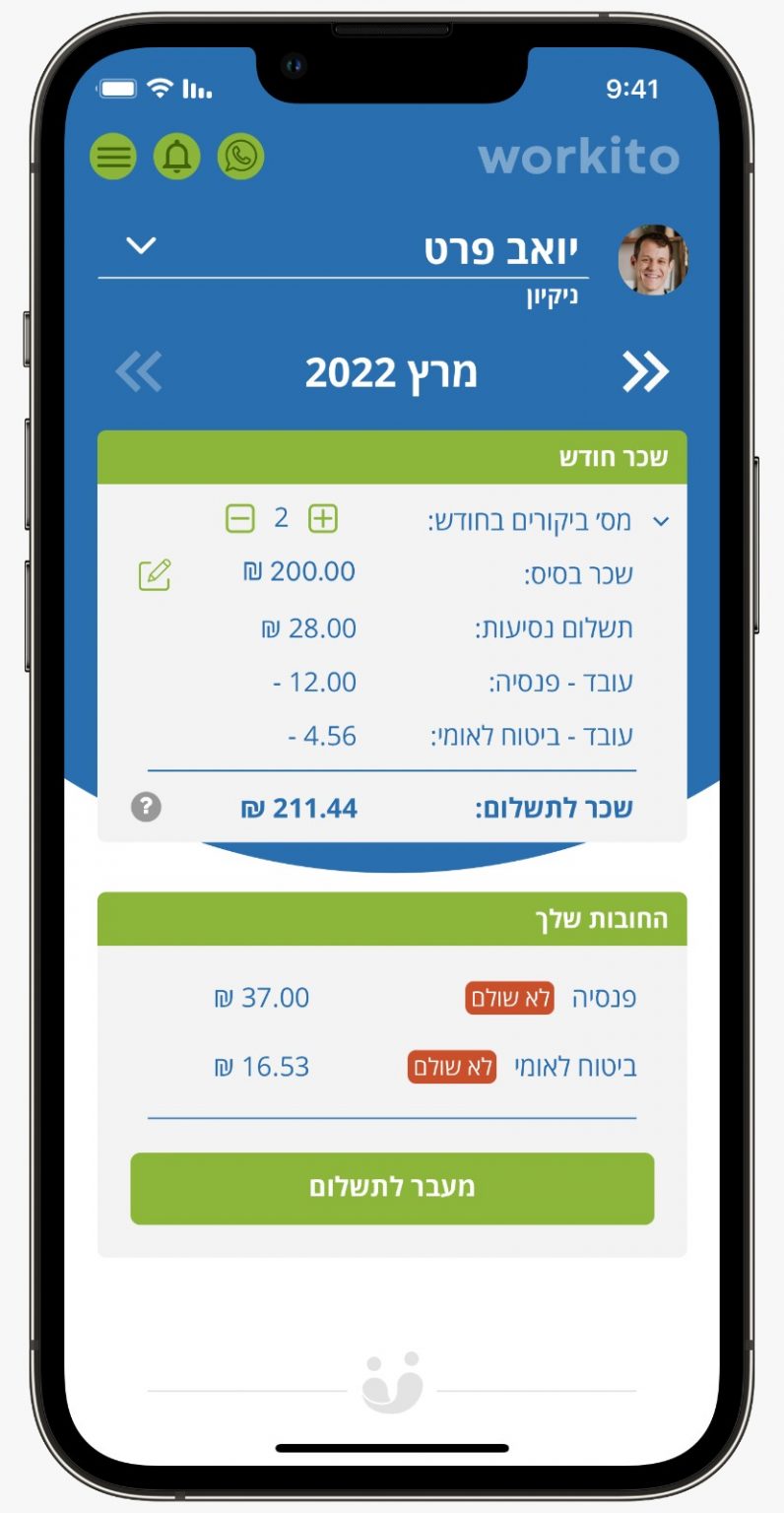The width and height of the screenshot is (784, 1513).
Task: Collapse the מס׳ ביקורים בחודש row
Action: (660, 521)
